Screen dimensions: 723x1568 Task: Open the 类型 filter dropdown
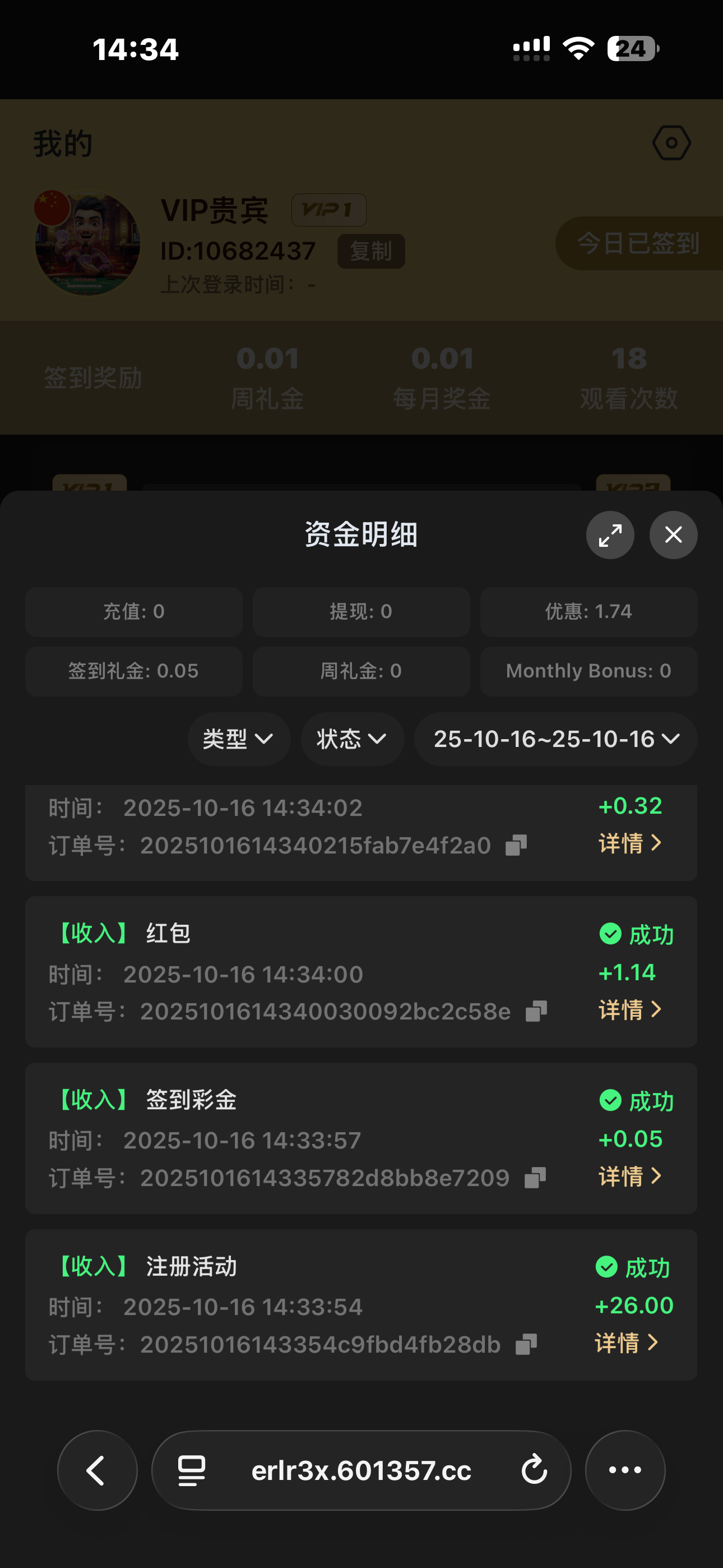(239, 739)
